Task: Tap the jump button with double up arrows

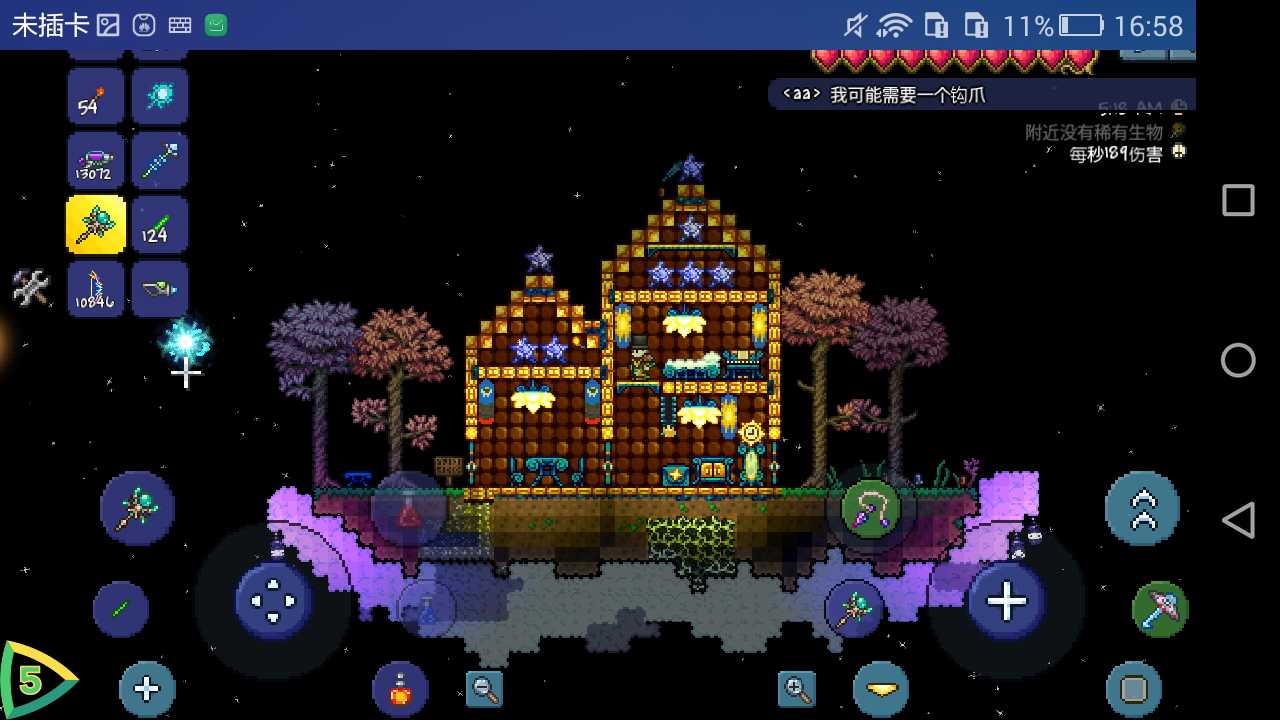Action: pyautogui.click(x=1142, y=508)
